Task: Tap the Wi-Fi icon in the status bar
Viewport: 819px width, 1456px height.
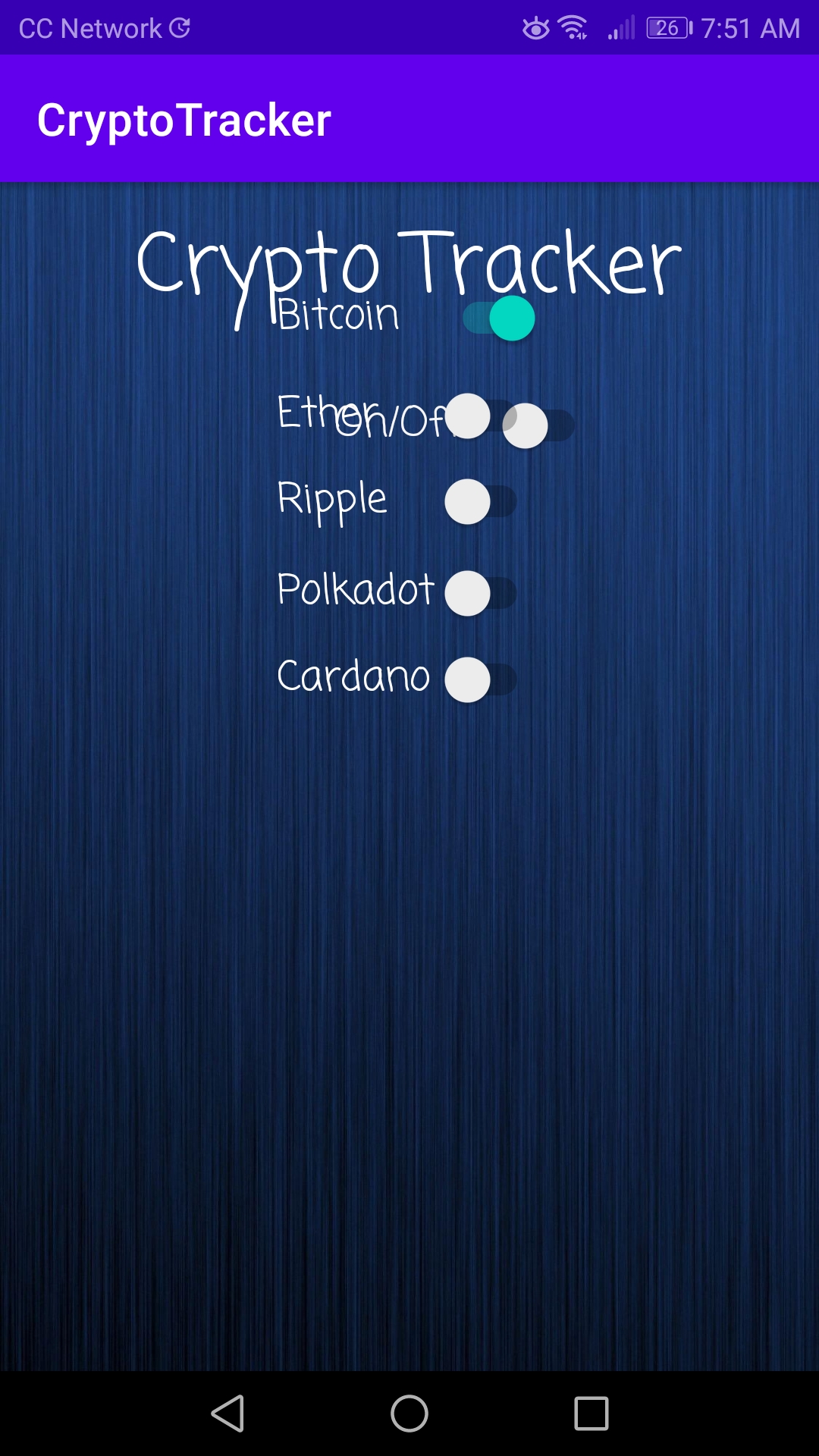Action: pos(574,27)
